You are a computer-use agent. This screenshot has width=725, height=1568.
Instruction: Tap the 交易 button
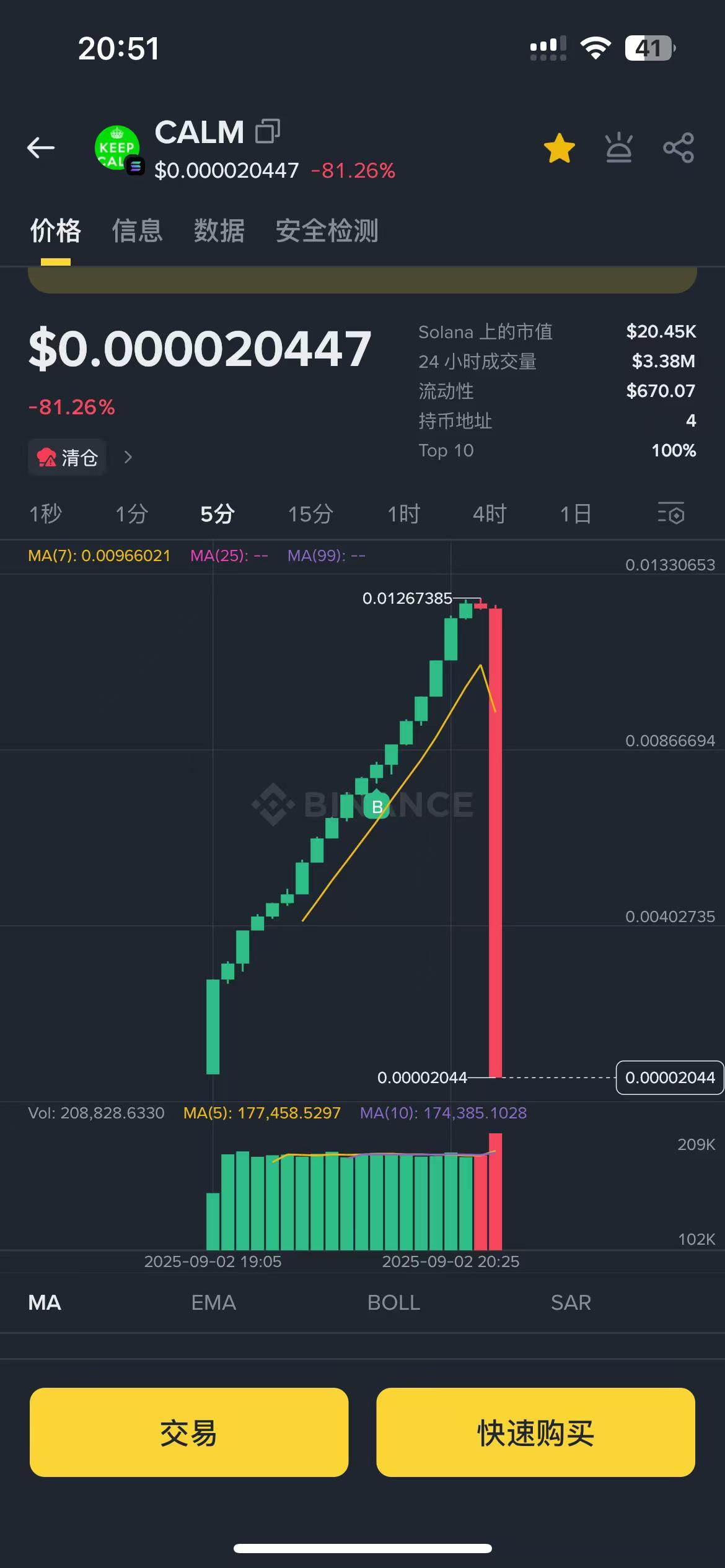(x=188, y=1432)
